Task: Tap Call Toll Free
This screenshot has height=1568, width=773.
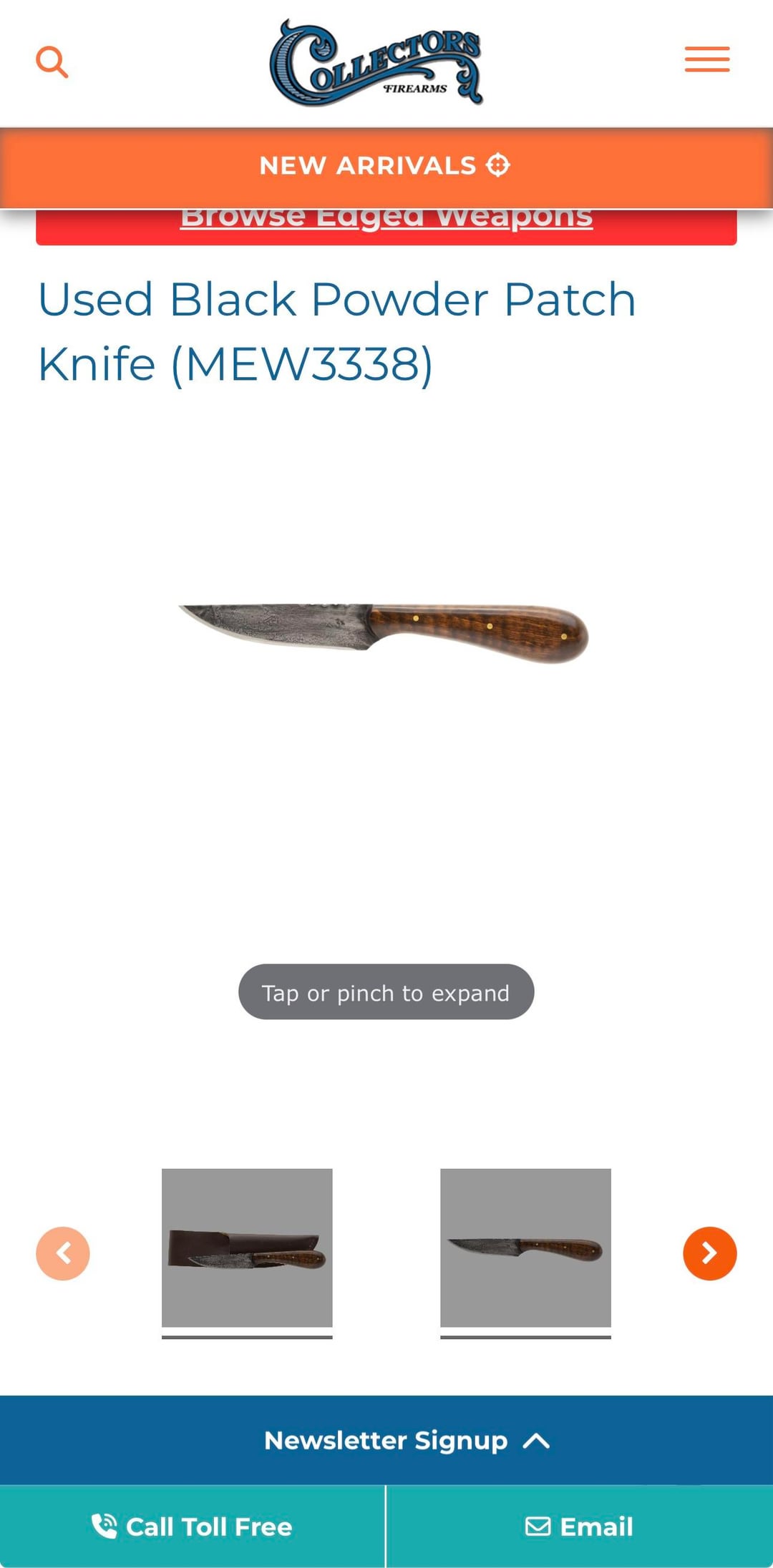Action: point(192,1527)
